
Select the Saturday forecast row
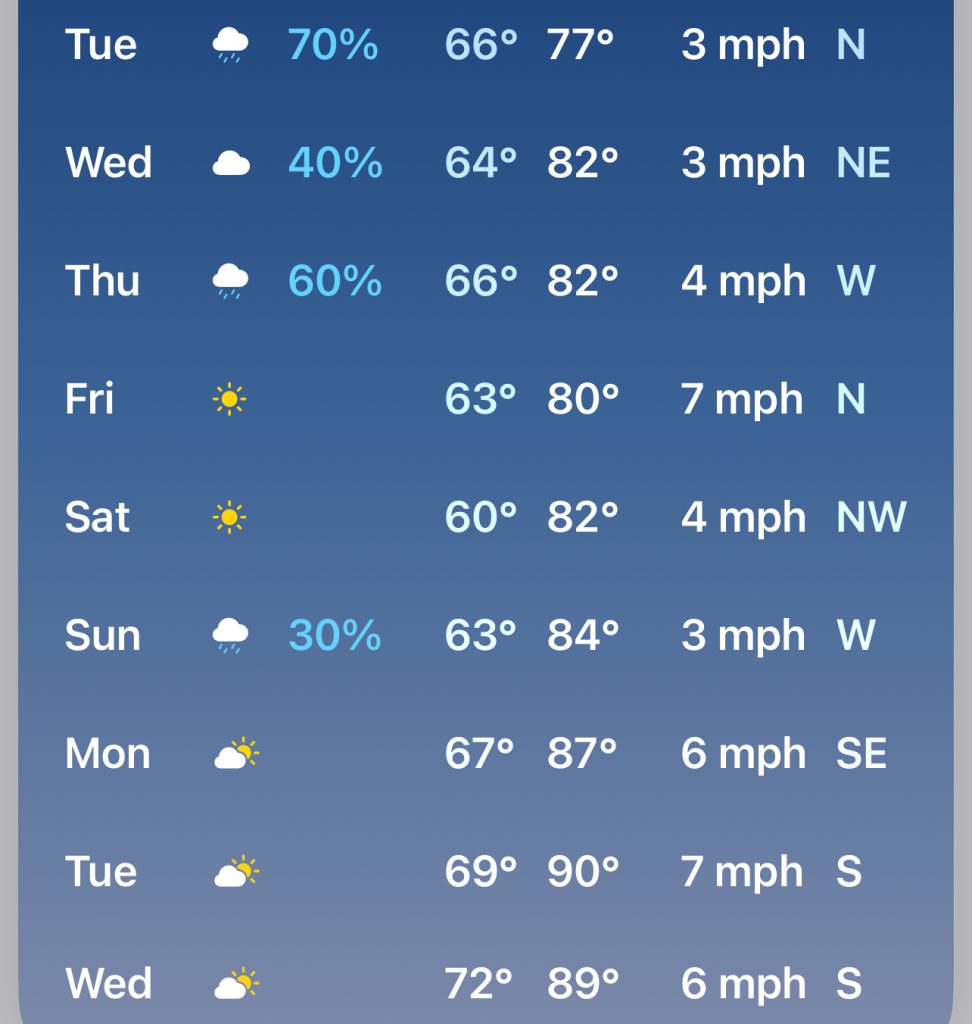pyautogui.click(x=485, y=517)
